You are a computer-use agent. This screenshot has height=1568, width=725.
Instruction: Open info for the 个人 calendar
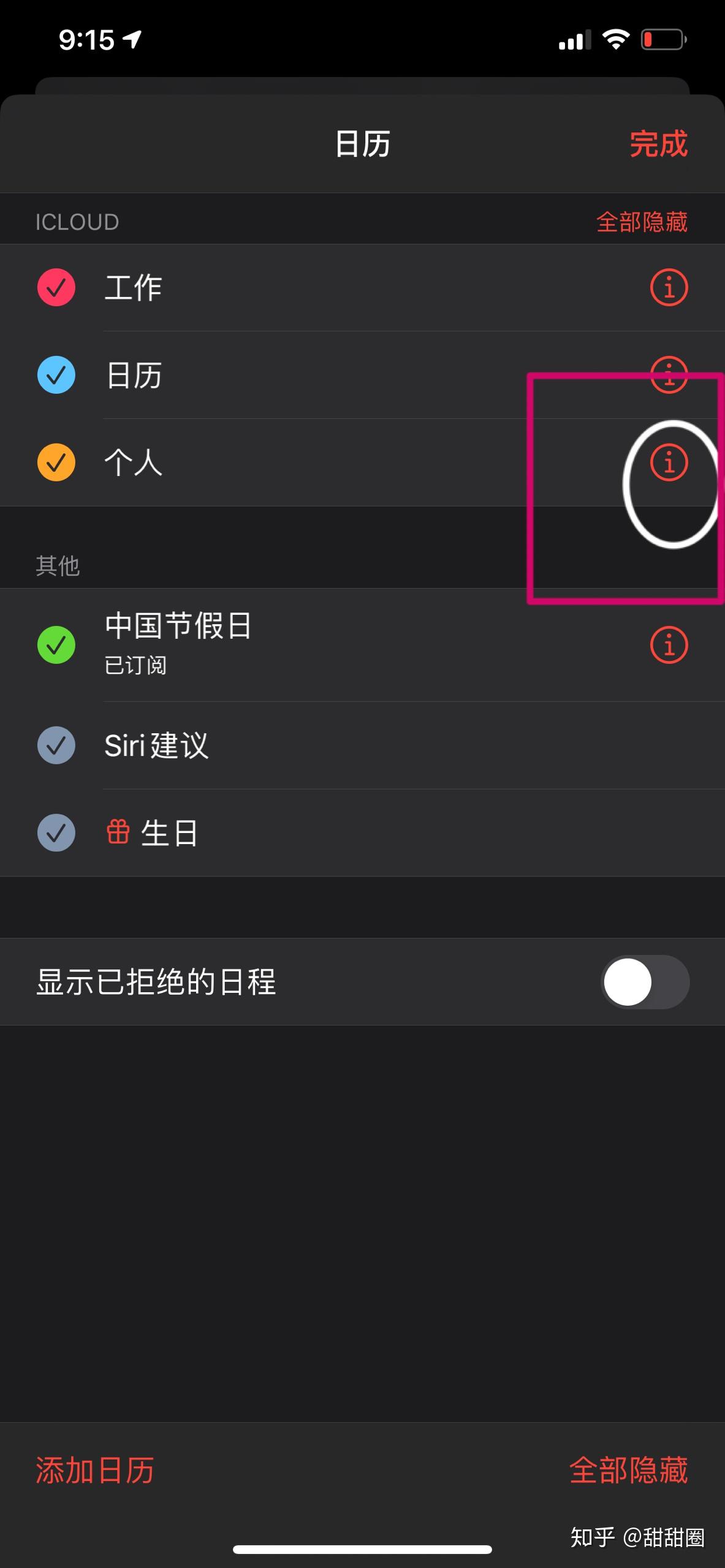pyautogui.click(x=669, y=462)
